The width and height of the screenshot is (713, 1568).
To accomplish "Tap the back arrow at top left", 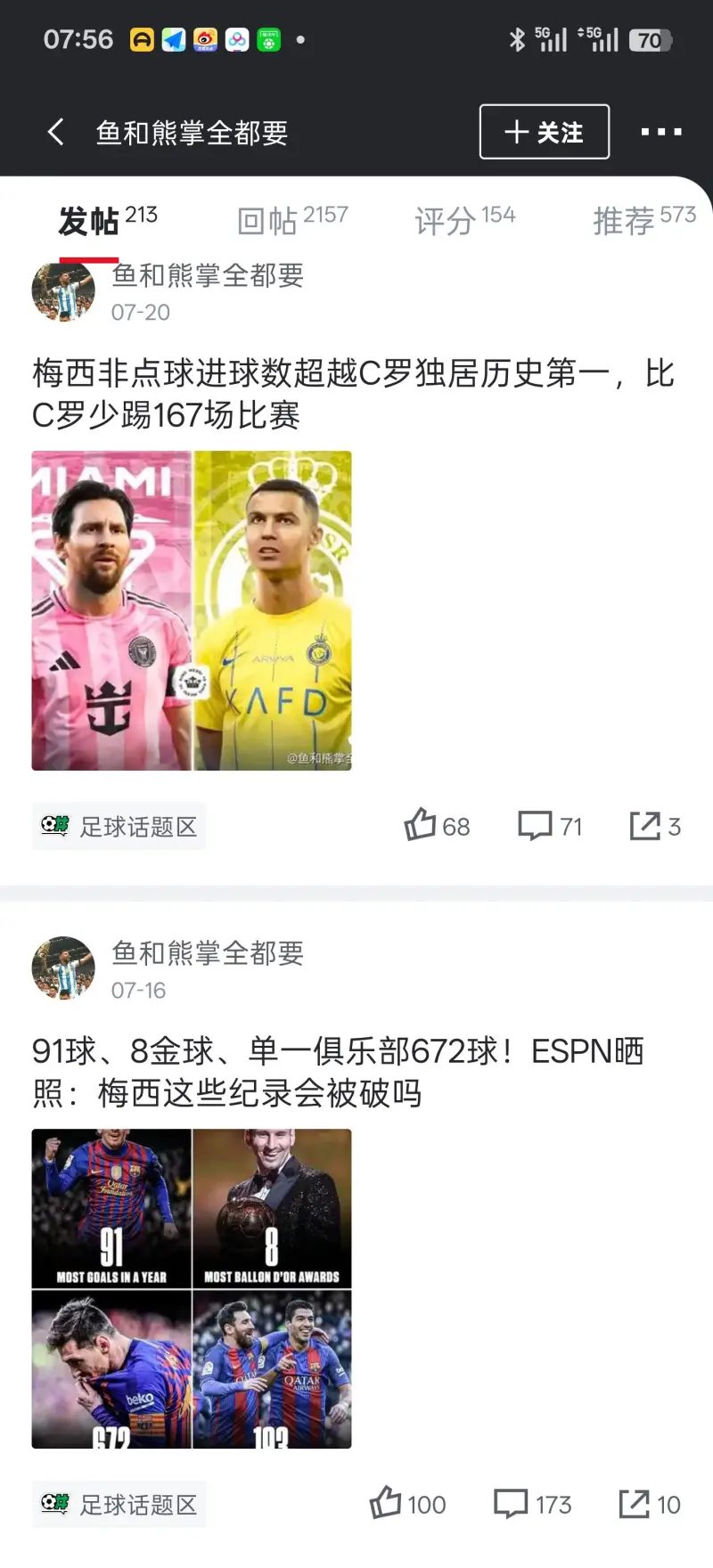I will 55,130.
